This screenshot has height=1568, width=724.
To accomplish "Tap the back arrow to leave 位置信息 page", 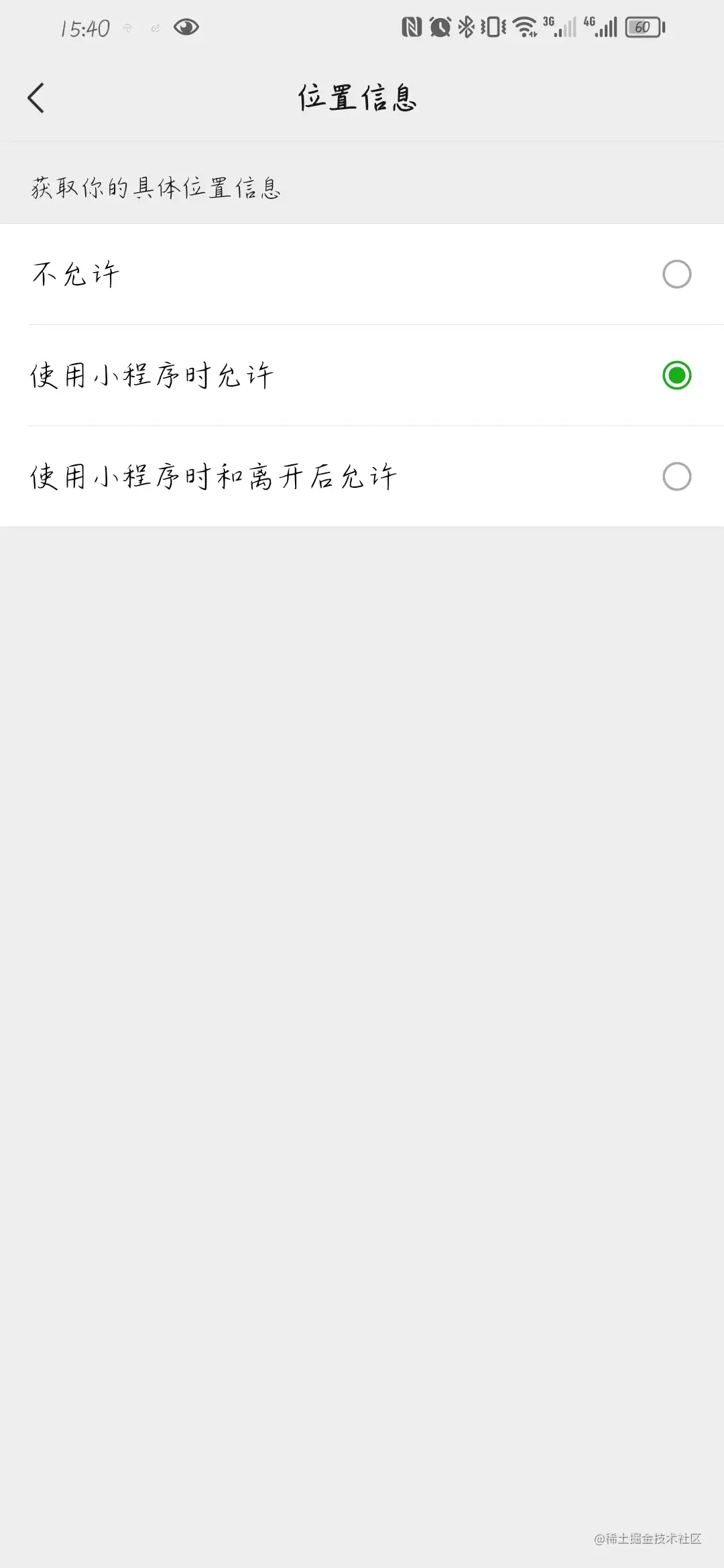I will 37,97.
